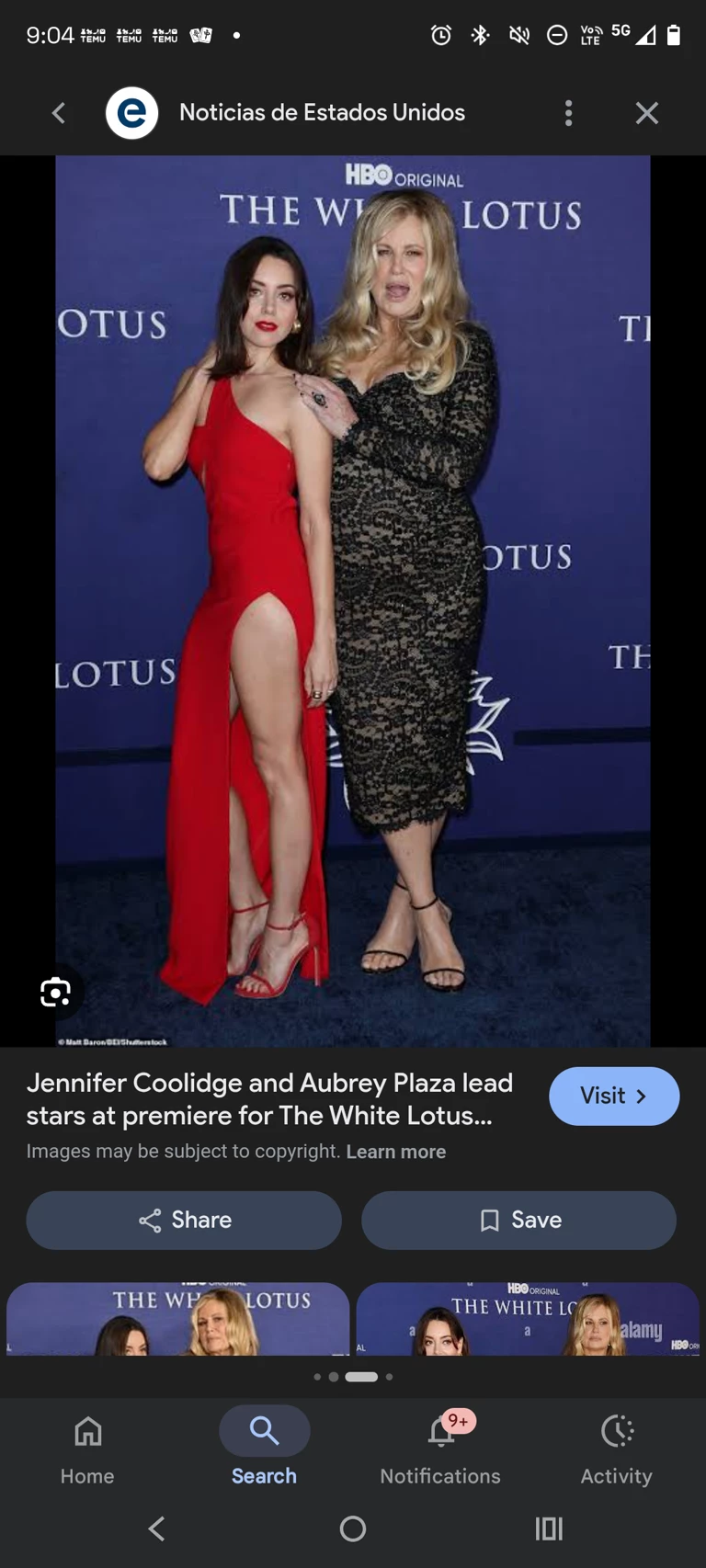This screenshot has height=1568, width=706.
Task: Go to the Home tab
Action: pos(87,1445)
